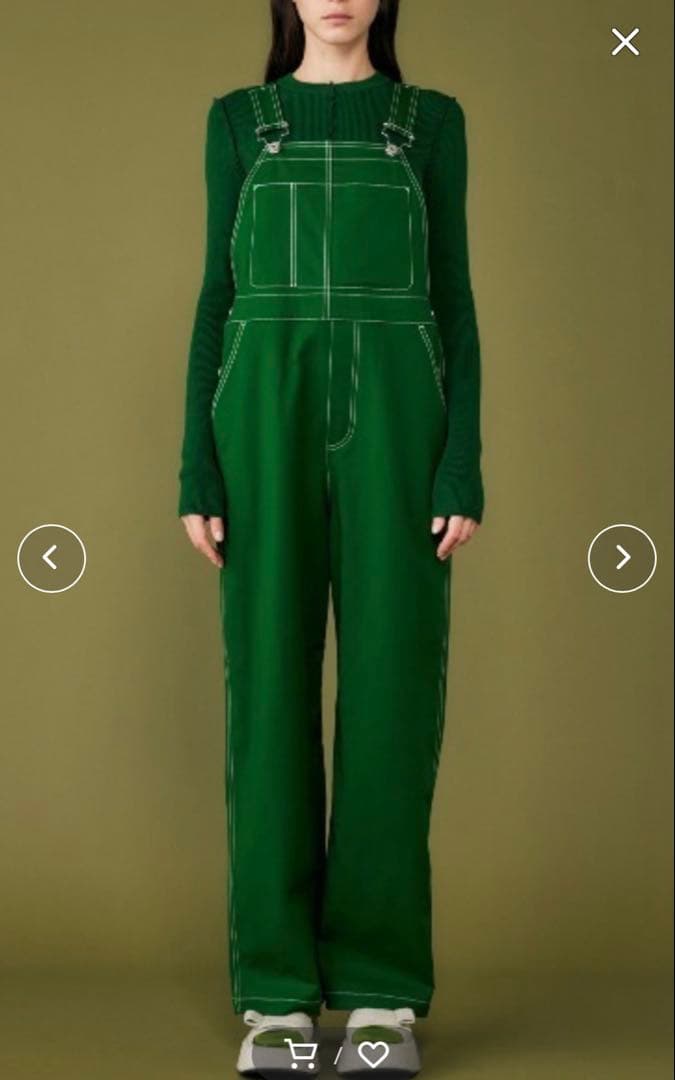Save this item with the heart icon
The height and width of the screenshot is (1080, 675).
[373, 1053]
